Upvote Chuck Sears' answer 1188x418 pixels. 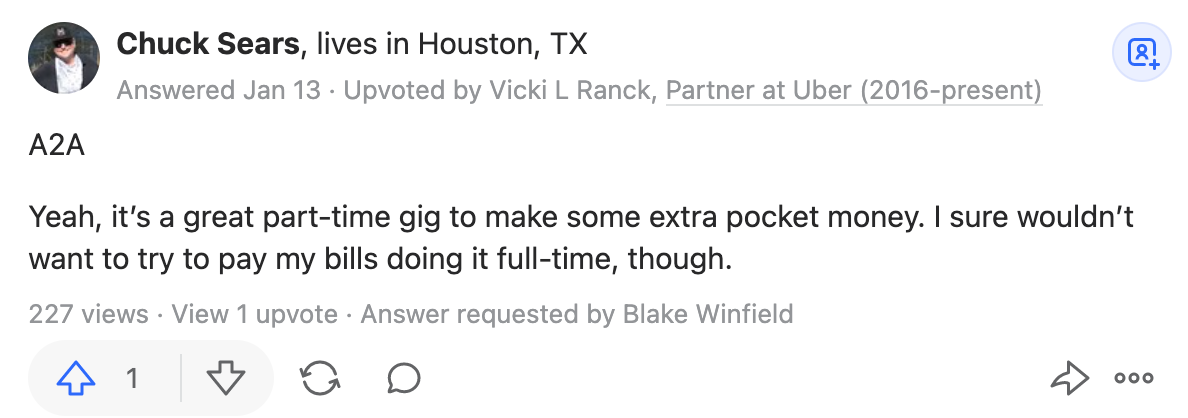click(x=77, y=378)
